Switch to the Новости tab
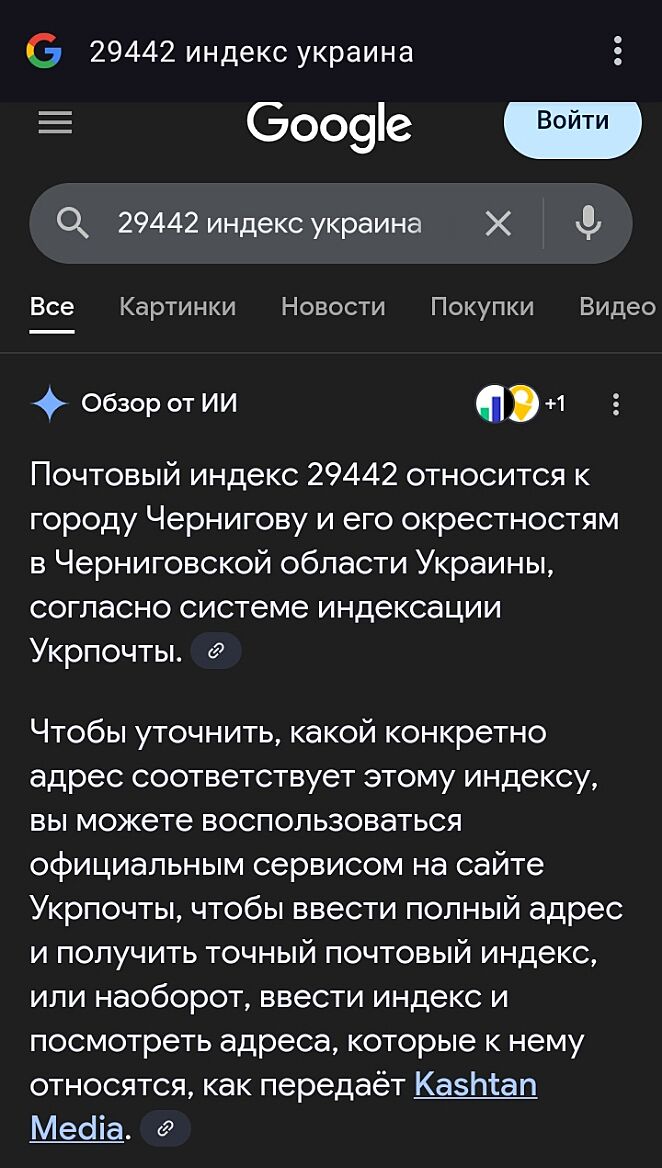 tap(333, 307)
